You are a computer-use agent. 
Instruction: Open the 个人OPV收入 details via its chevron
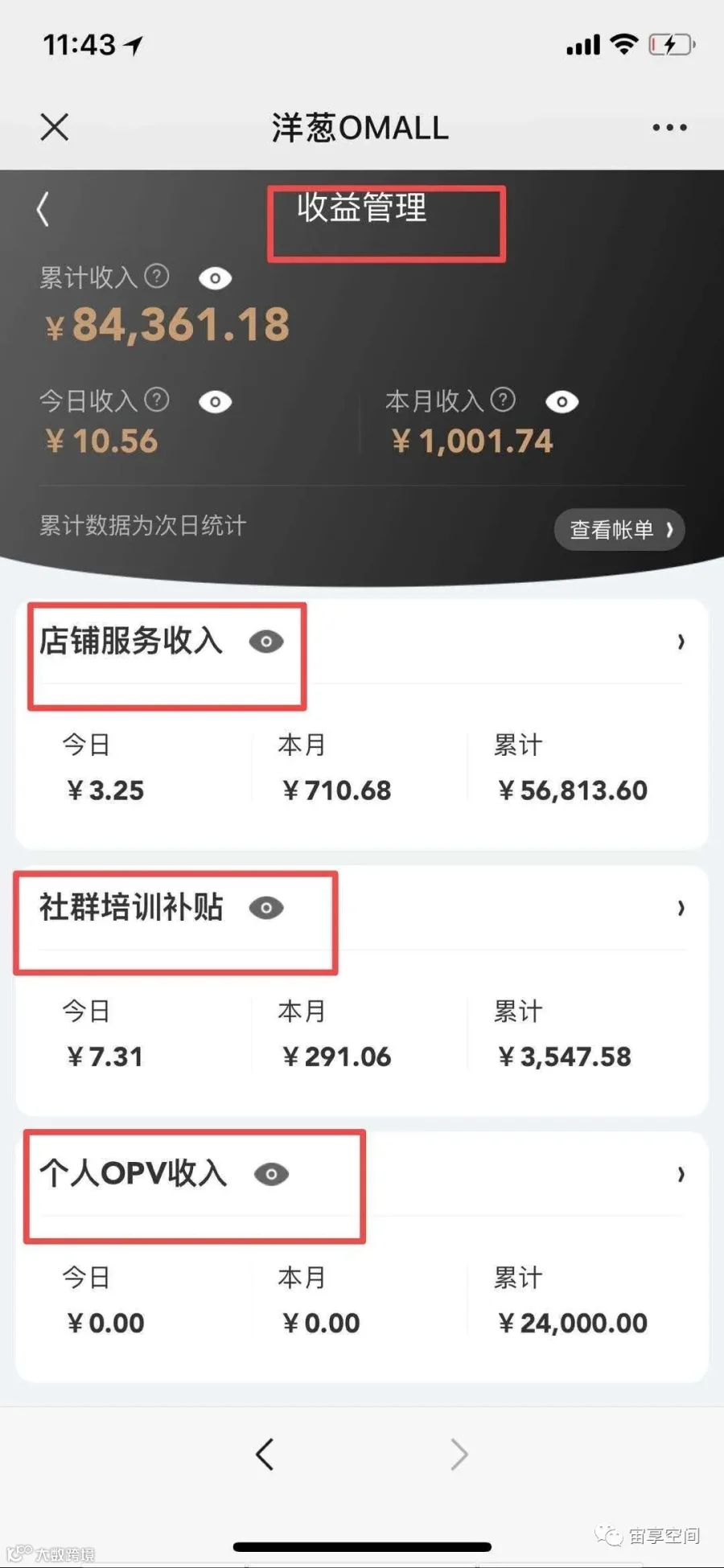pyautogui.click(x=681, y=1174)
